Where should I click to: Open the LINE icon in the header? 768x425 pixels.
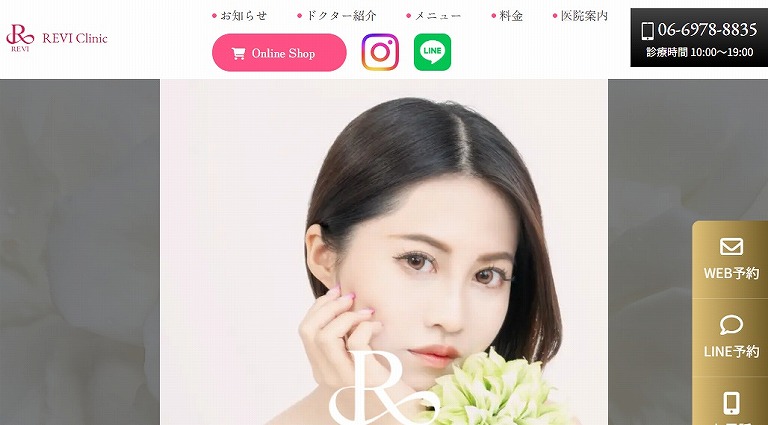tap(432, 53)
